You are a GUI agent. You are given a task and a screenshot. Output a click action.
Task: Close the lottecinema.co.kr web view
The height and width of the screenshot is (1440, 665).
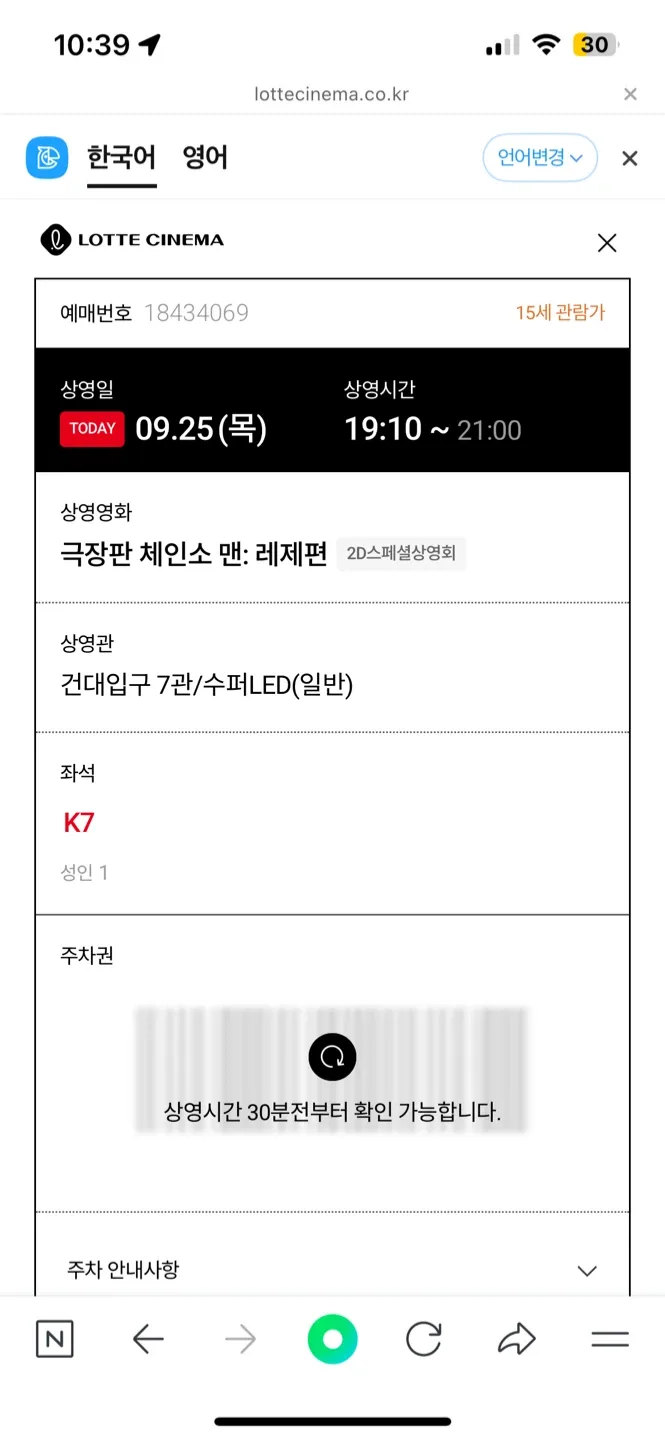(x=630, y=94)
